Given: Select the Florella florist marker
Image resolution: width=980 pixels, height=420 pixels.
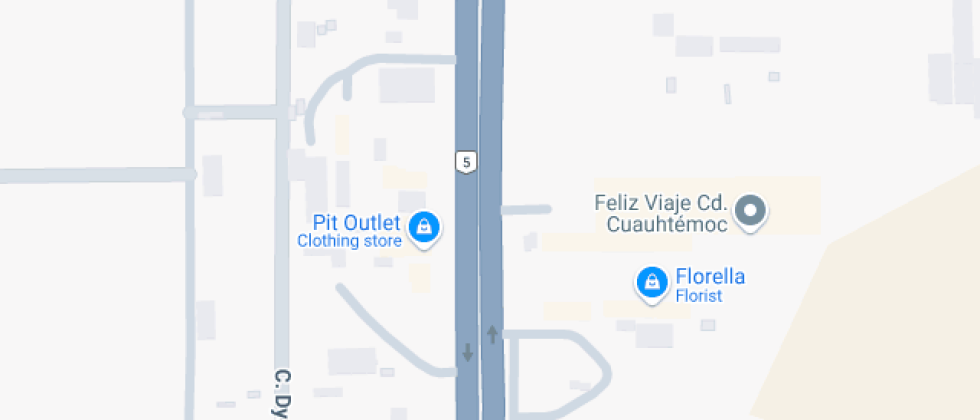Looking at the screenshot, I should pos(652,284).
